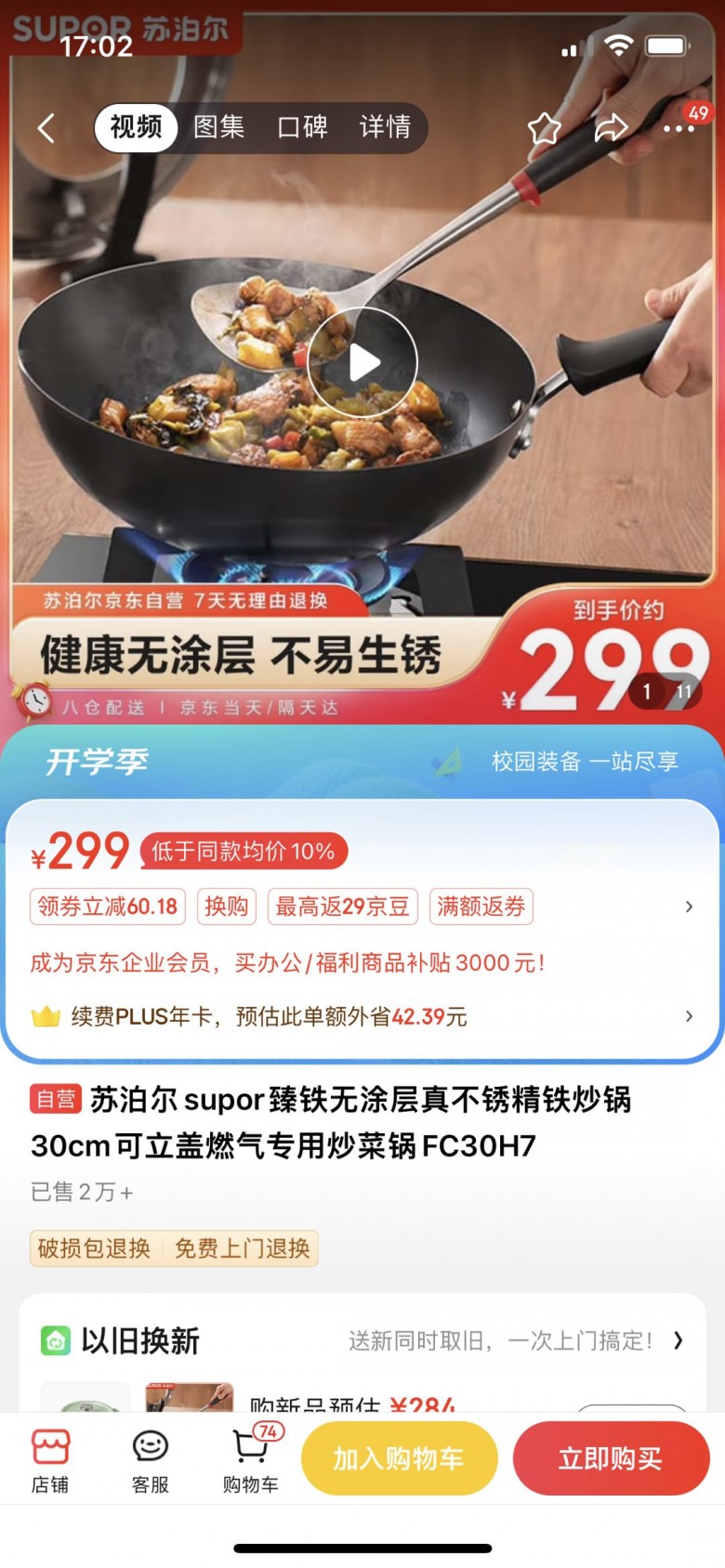Favorite this product with the star icon
Screen dimensions: 725x1568
pos(544,128)
